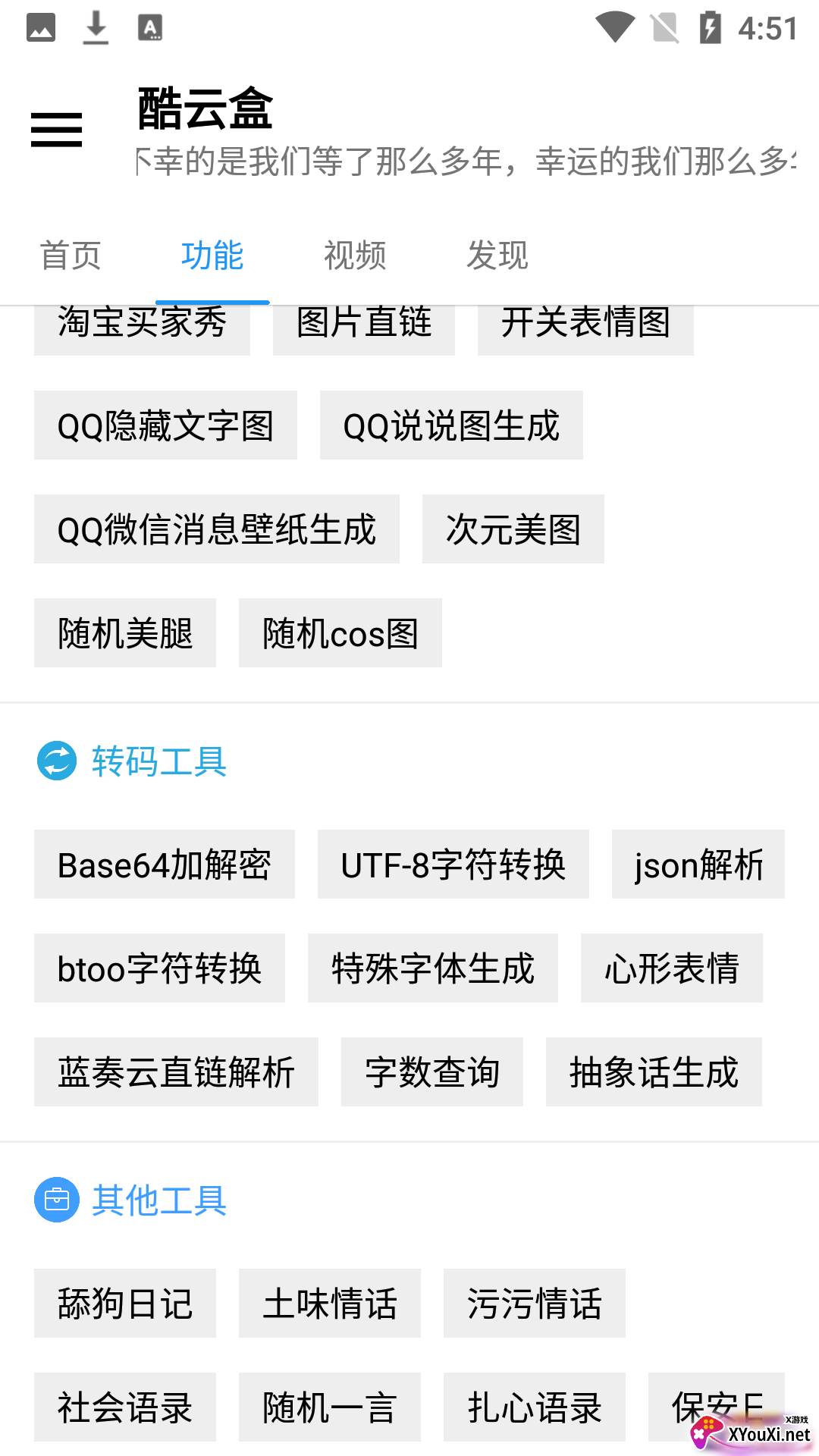The height and width of the screenshot is (1456, 819).
Task: Open 次元美图
Action: (513, 529)
